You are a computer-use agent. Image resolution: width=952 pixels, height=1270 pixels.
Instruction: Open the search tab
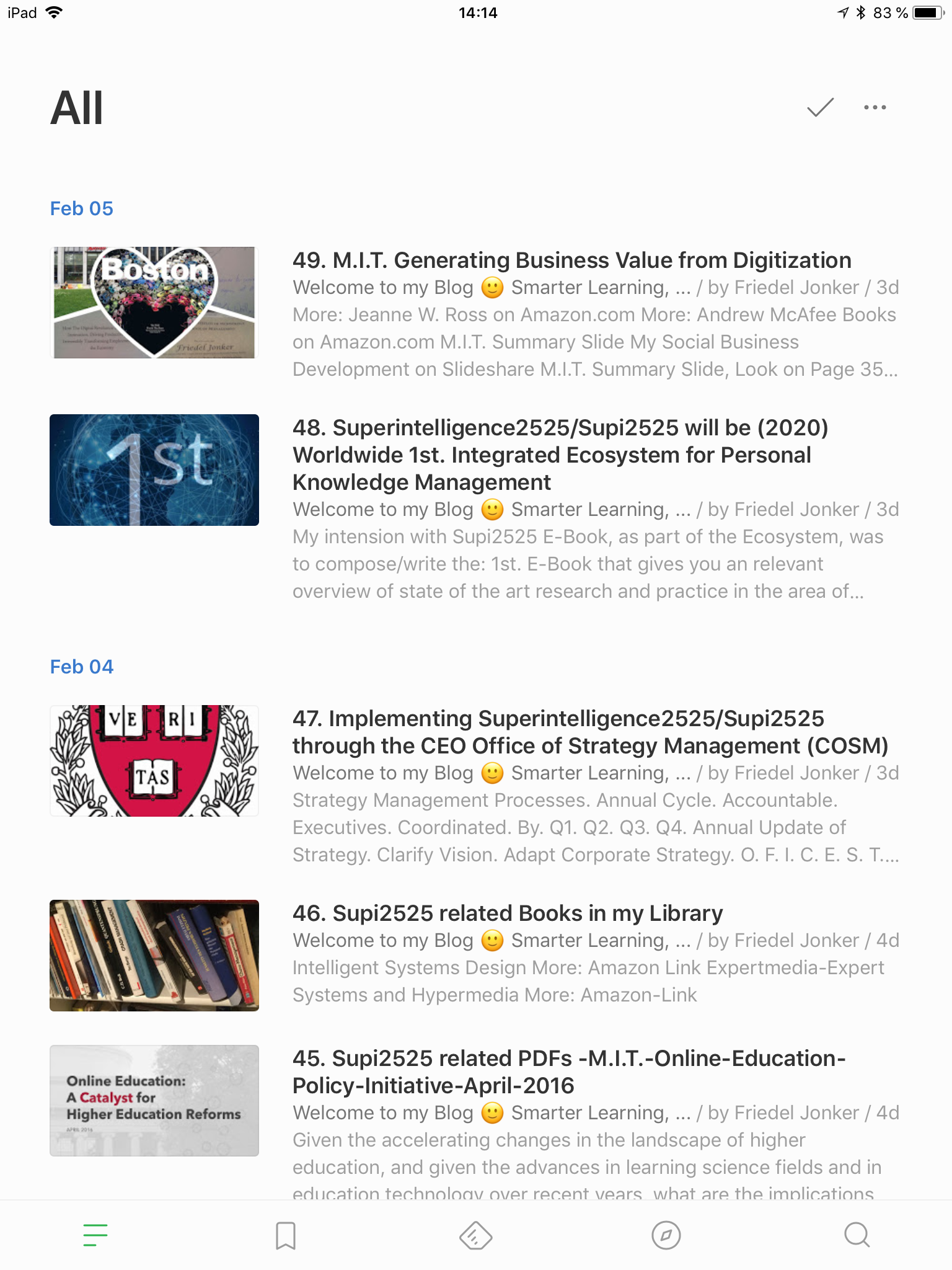(857, 1235)
